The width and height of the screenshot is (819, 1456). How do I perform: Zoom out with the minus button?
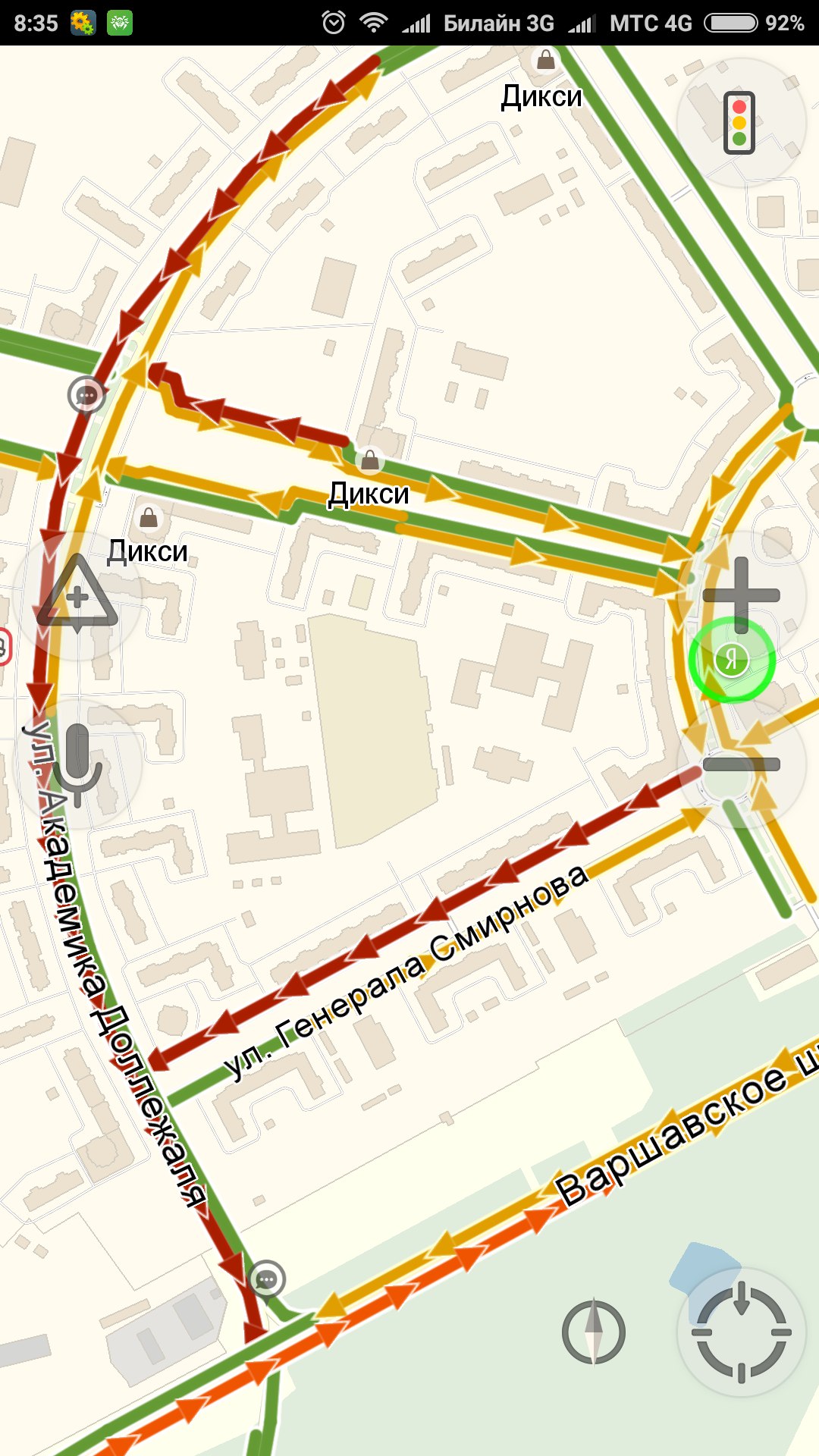click(741, 764)
